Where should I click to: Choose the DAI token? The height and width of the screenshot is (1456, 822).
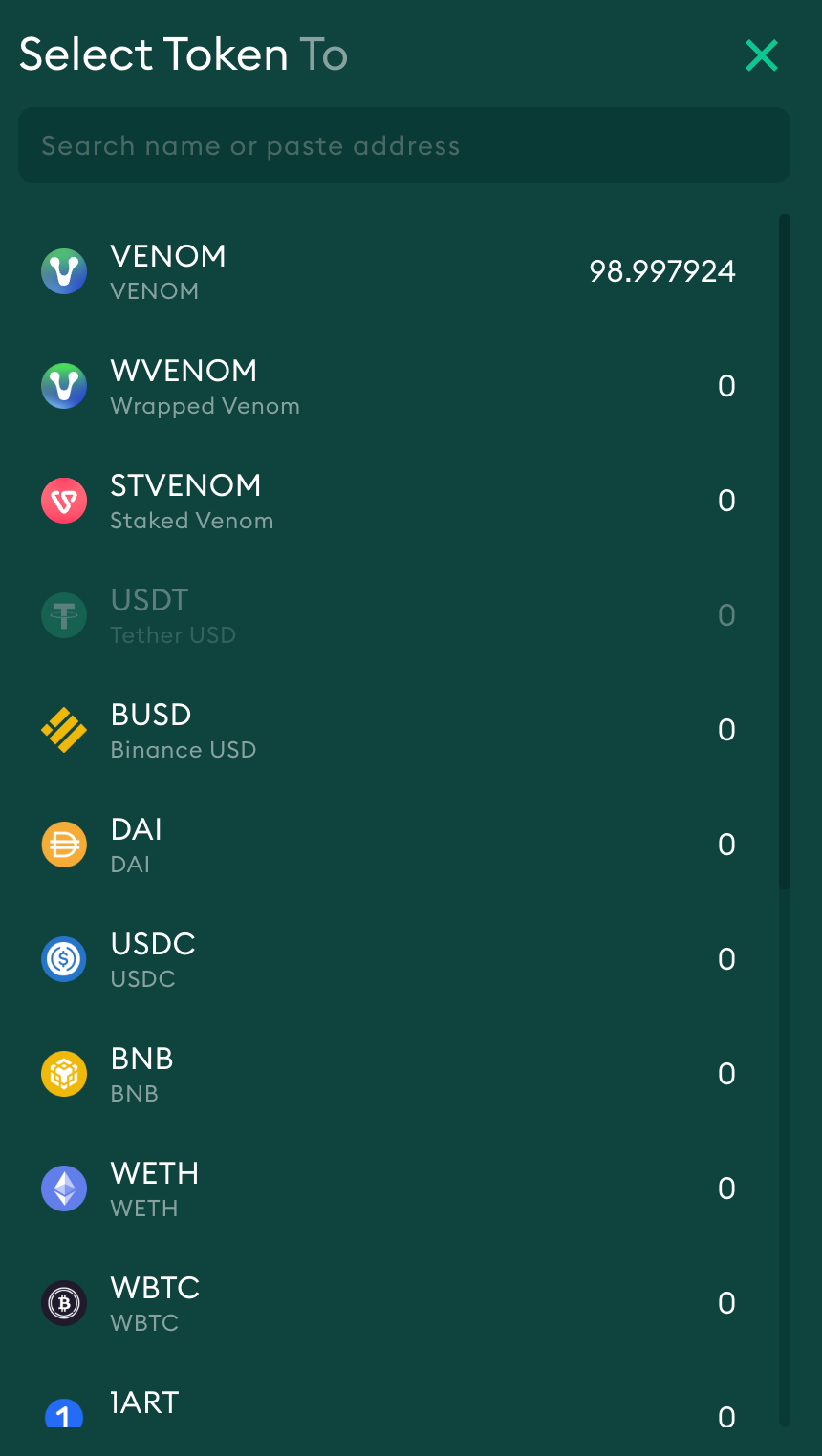387,846
